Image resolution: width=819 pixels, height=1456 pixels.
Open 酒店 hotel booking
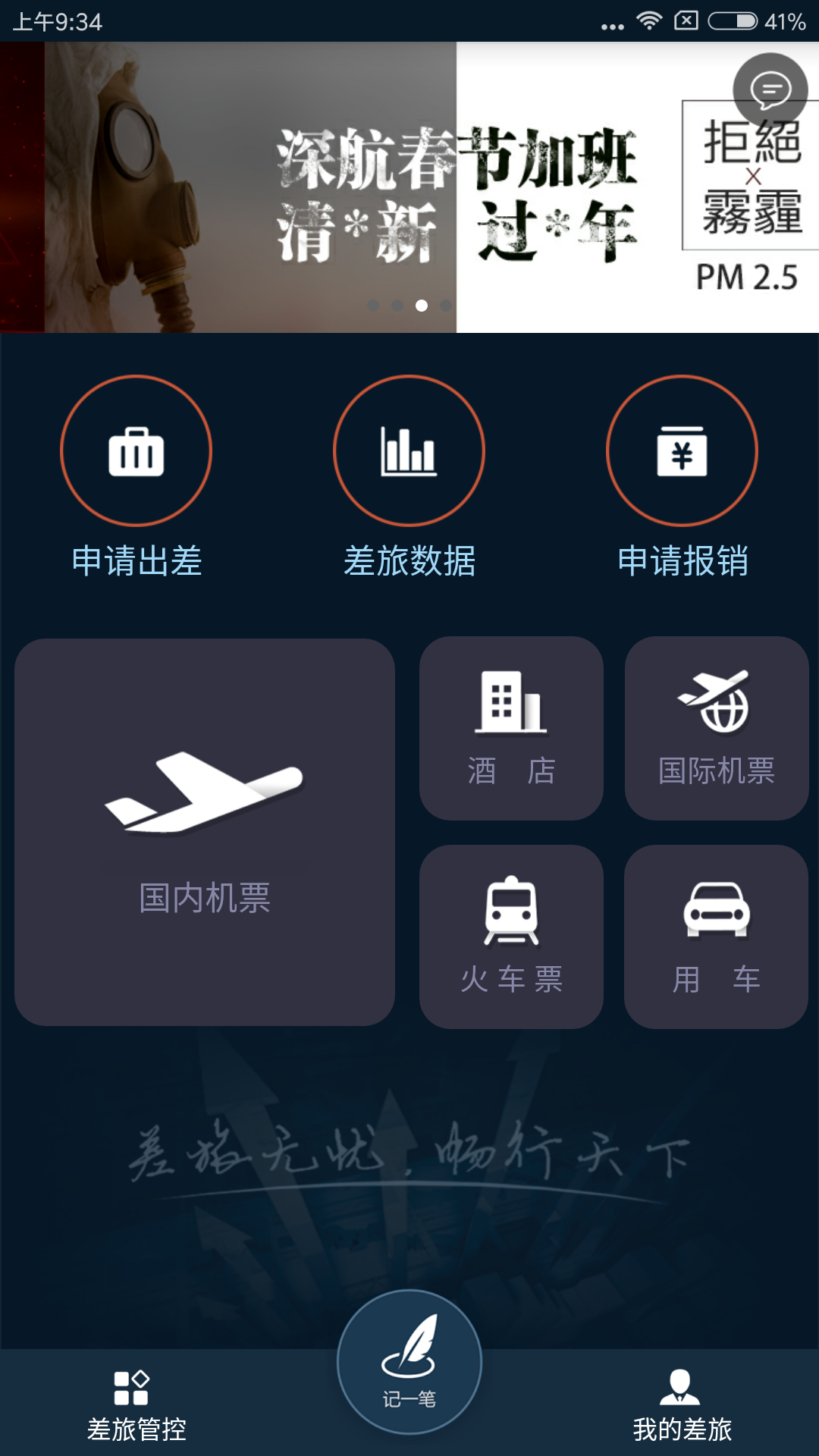(x=511, y=728)
